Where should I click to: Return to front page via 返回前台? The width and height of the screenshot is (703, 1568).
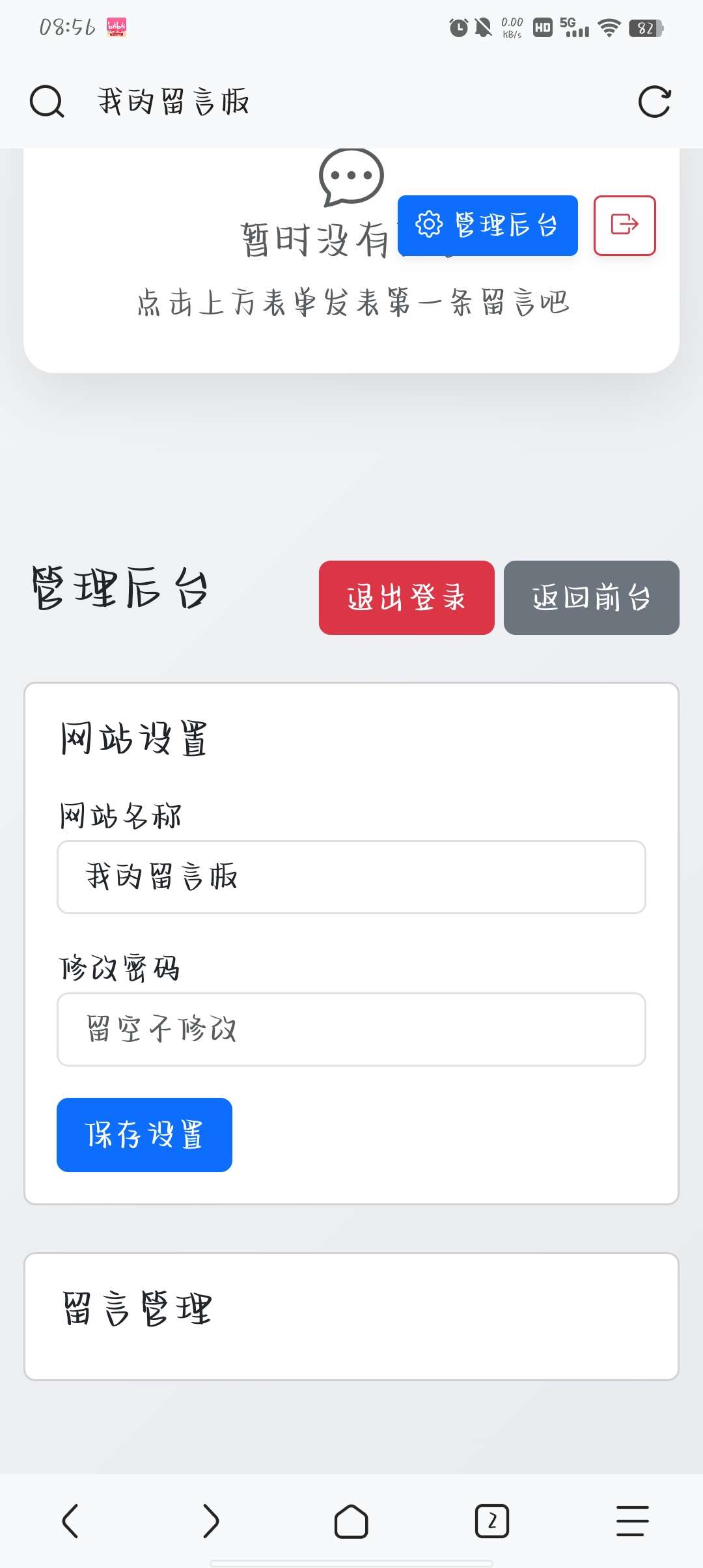pos(591,597)
